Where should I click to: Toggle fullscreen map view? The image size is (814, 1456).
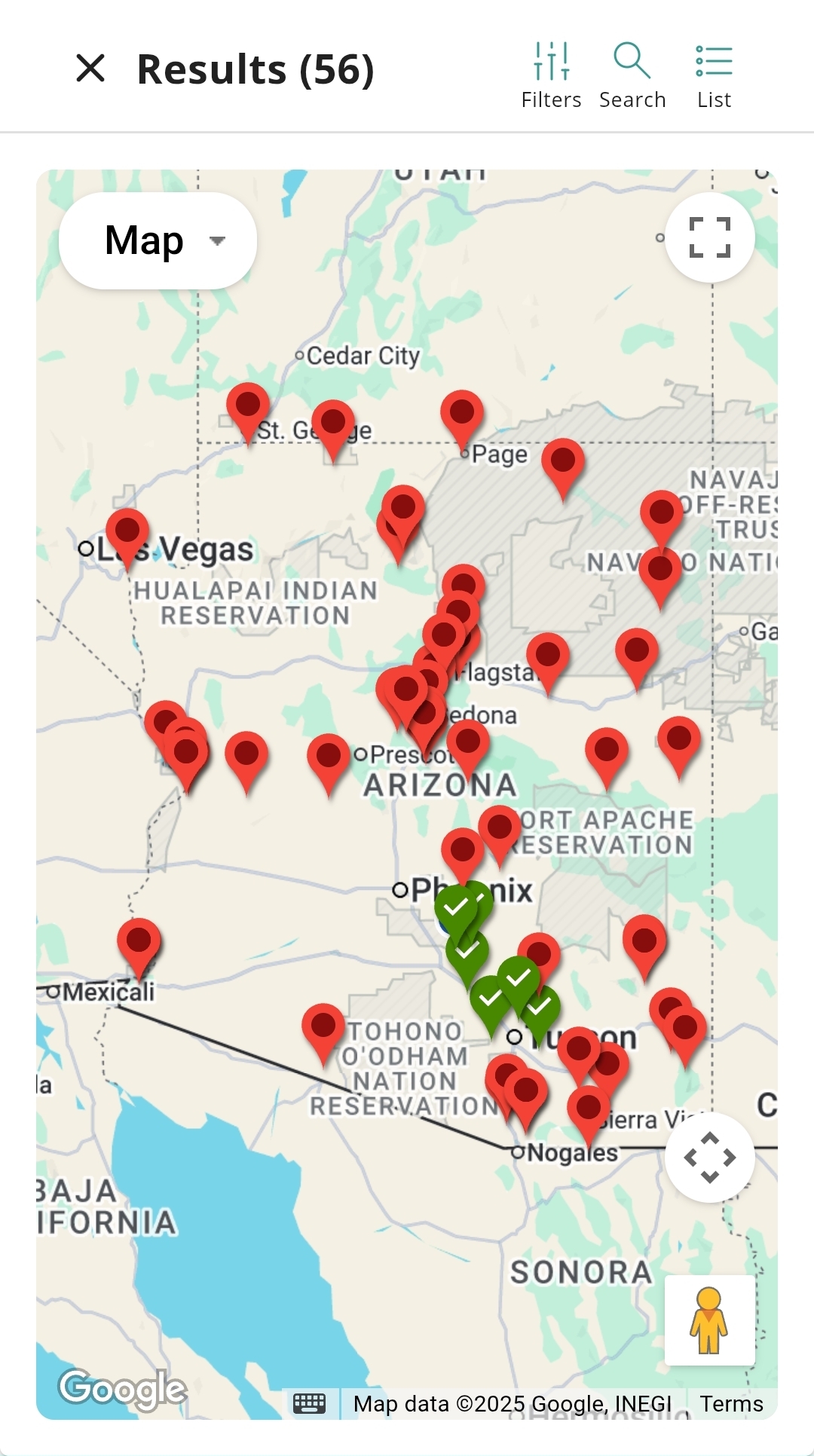pyautogui.click(x=710, y=238)
